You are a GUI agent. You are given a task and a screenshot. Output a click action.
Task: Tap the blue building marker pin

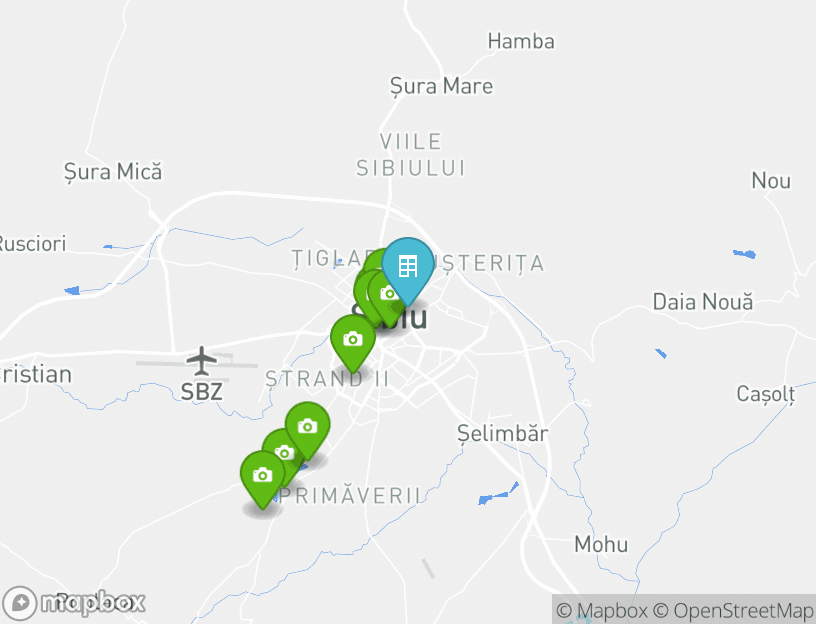407,267
